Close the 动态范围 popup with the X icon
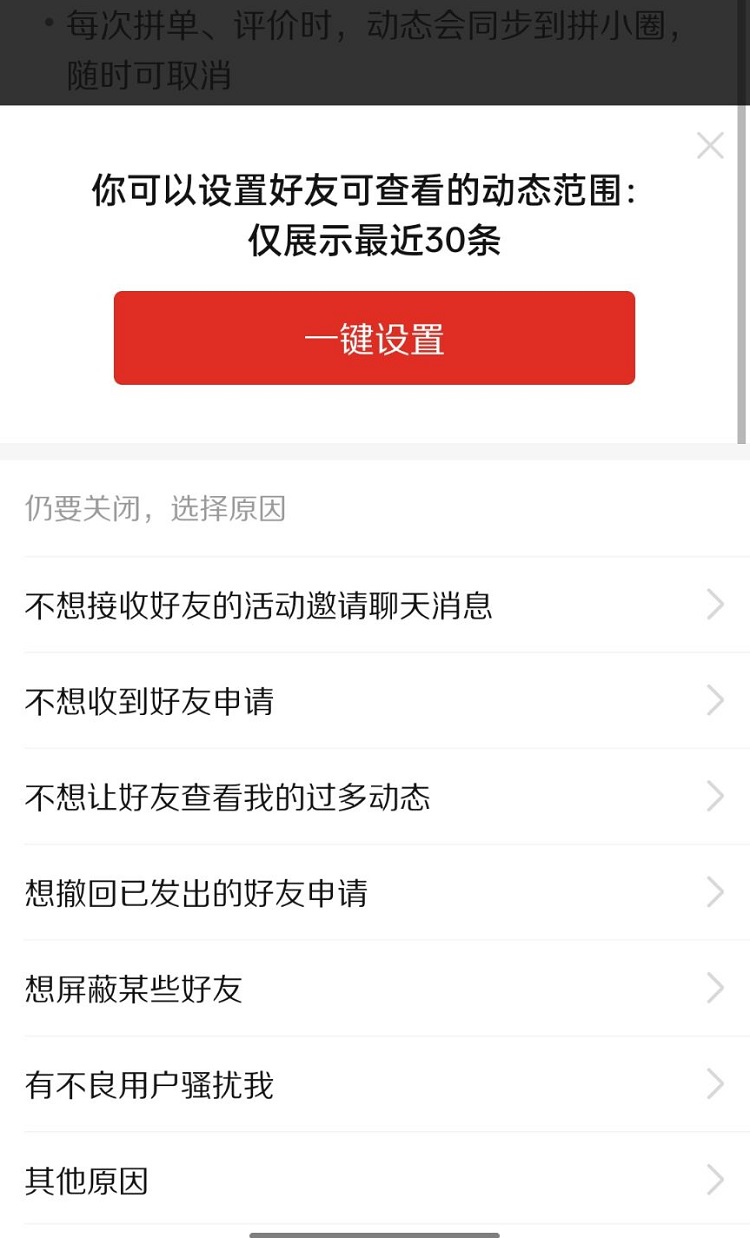Image resolution: width=750 pixels, height=1238 pixels. coord(710,145)
